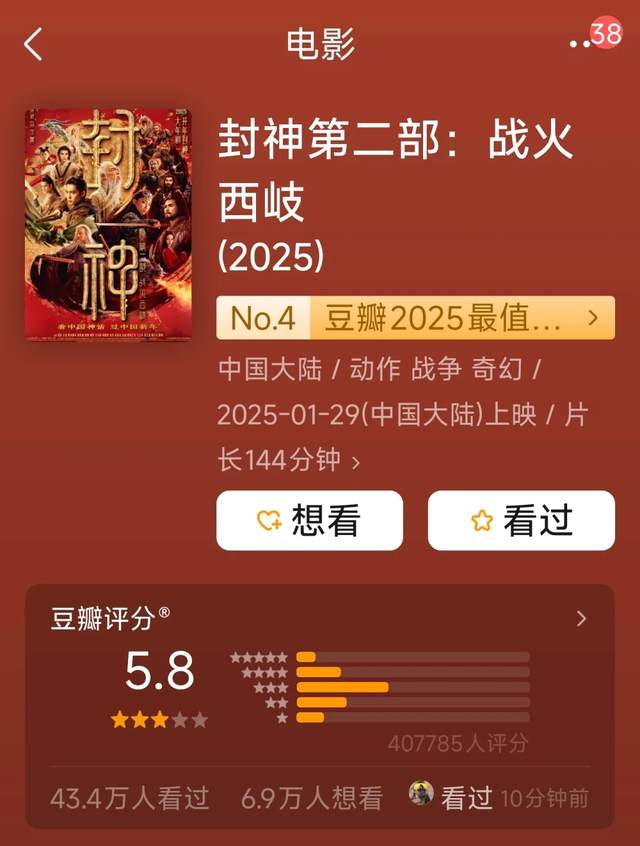The height and width of the screenshot is (846, 640).
Task: Mark the movie as 想看
Action: tap(309, 520)
